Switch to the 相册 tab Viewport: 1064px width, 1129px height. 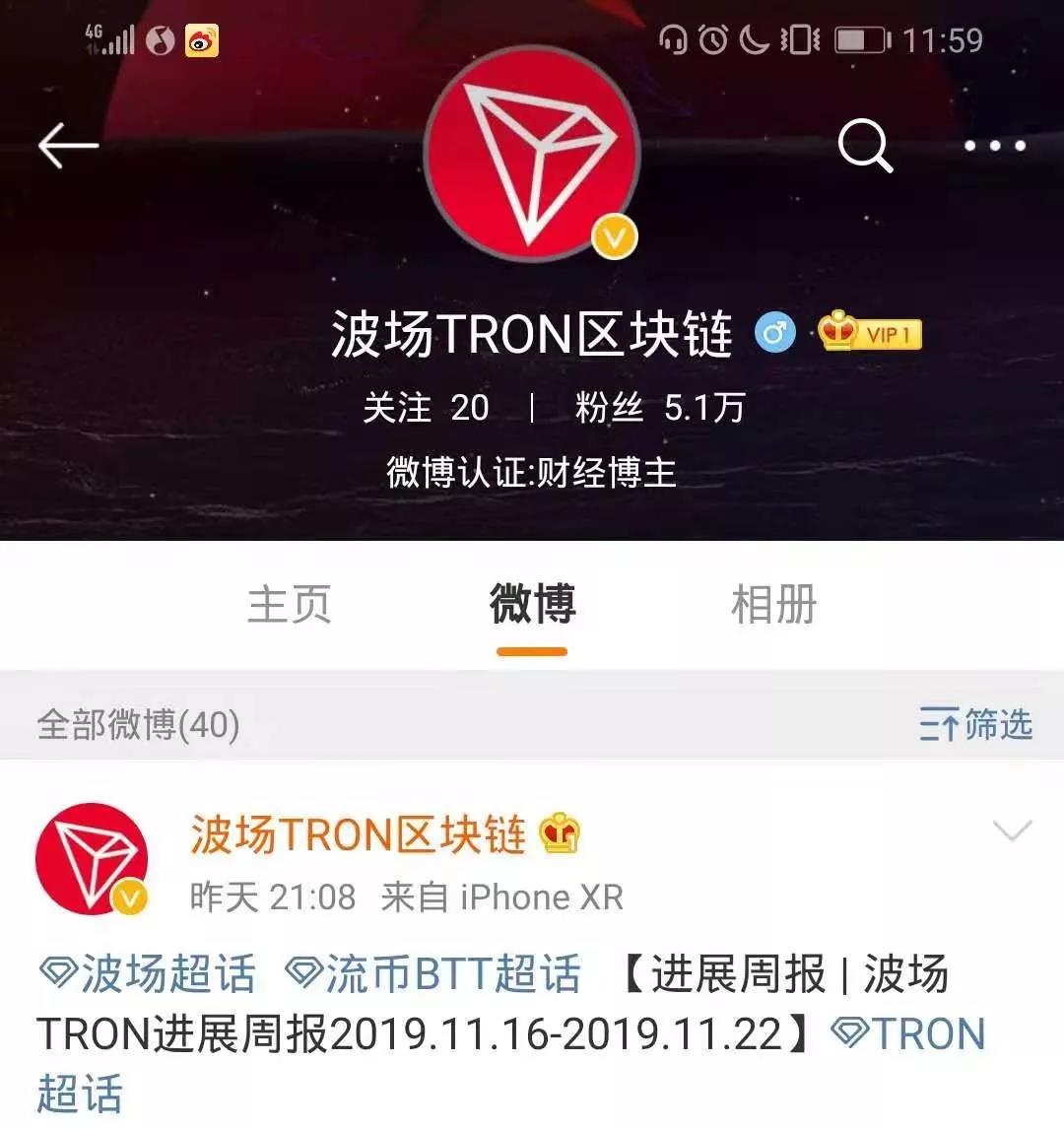point(773,604)
